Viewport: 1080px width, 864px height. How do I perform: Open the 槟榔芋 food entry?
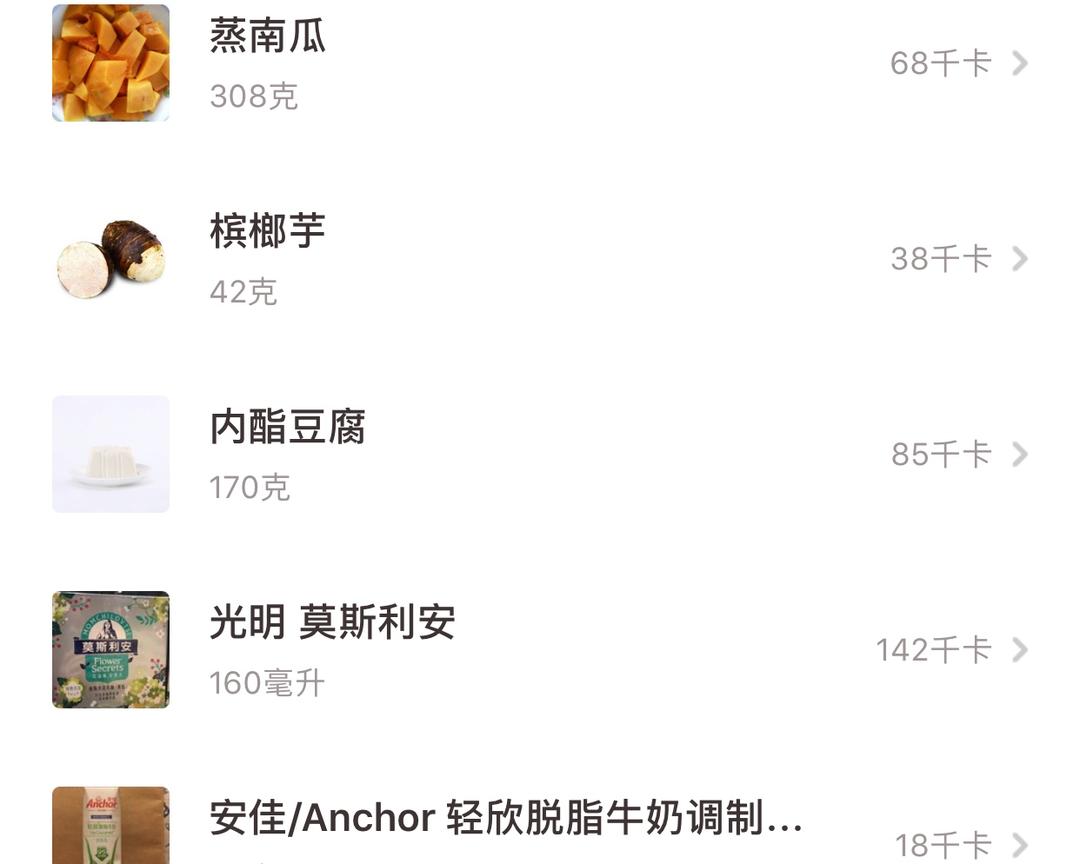pos(540,259)
